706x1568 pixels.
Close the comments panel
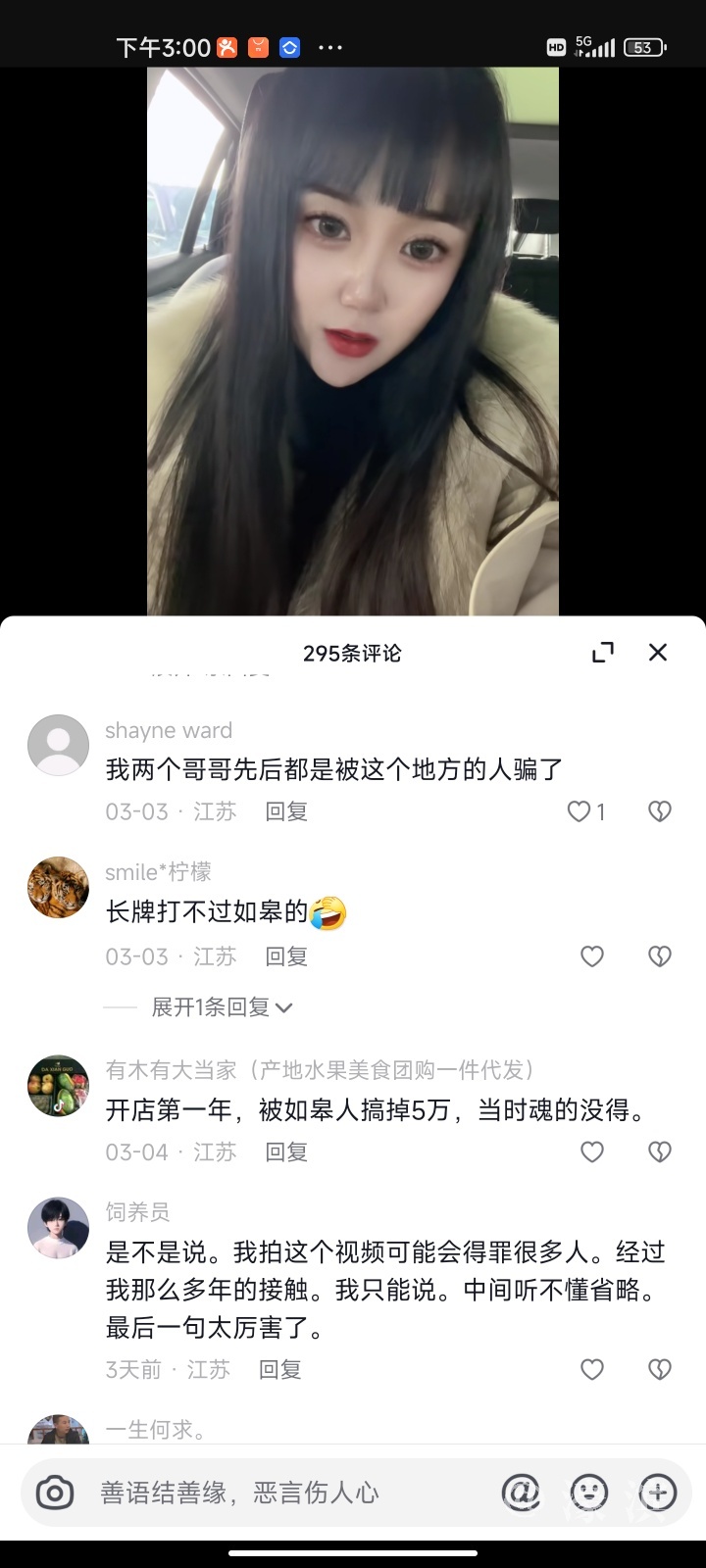(658, 653)
